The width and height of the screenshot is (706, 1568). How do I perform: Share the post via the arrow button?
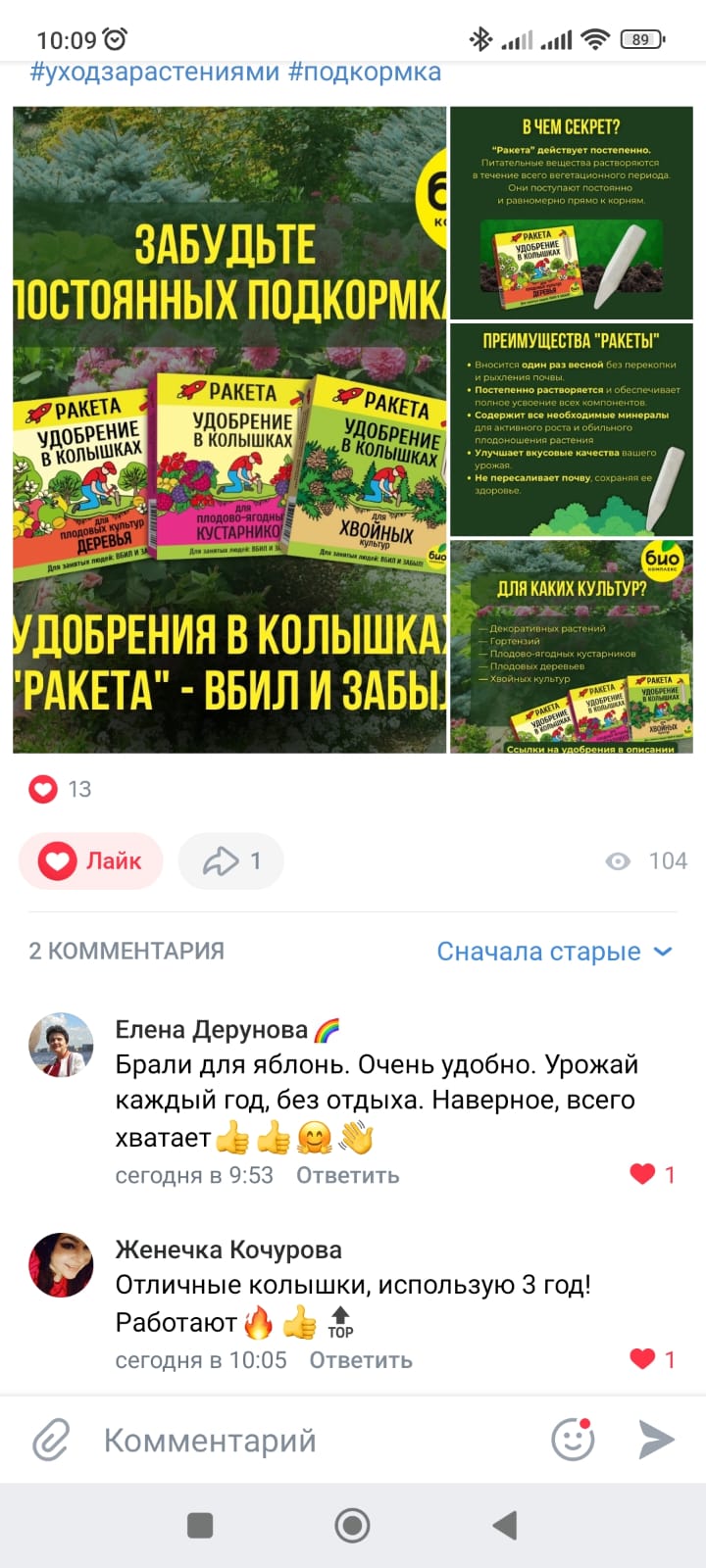231,860
